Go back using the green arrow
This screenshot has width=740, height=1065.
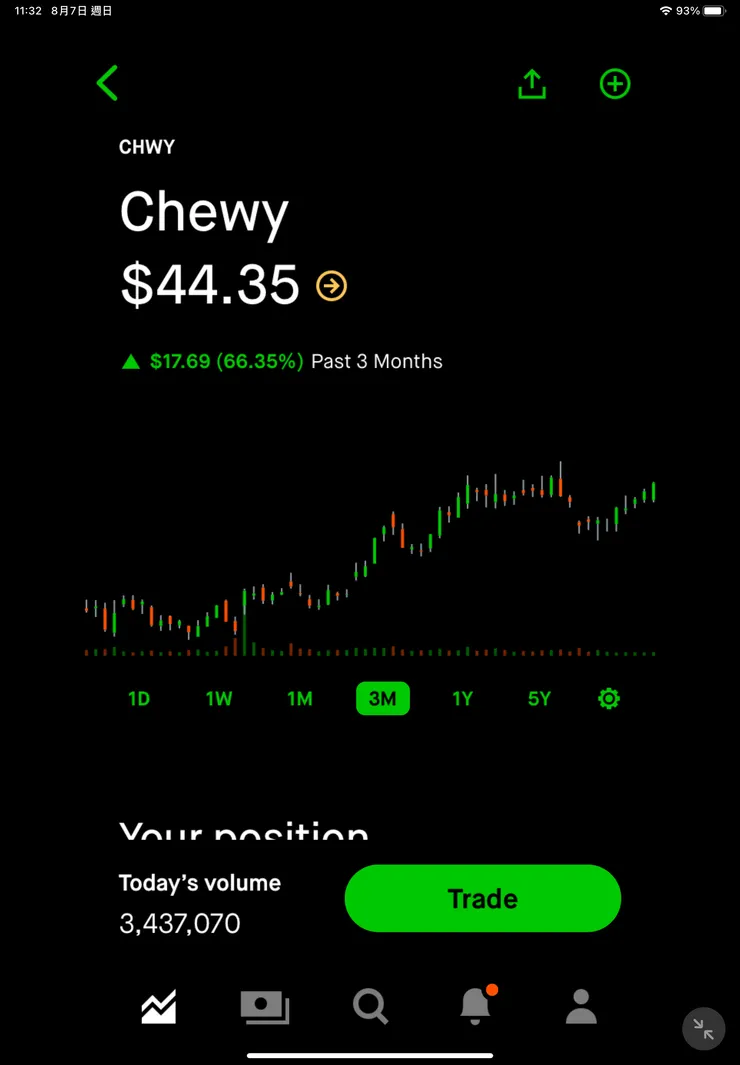coord(107,83)
